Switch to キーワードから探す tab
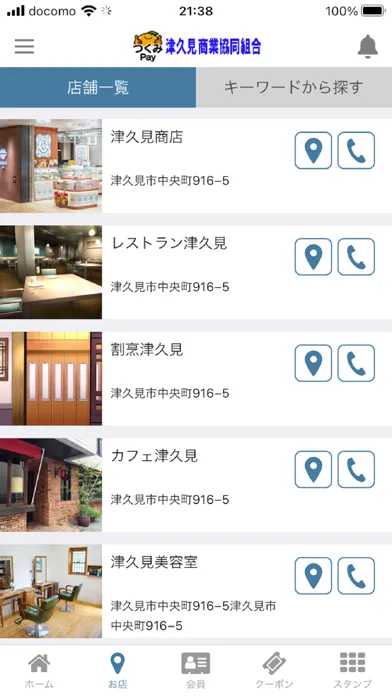Screen dimensions: 392x696 pos(294,87)
